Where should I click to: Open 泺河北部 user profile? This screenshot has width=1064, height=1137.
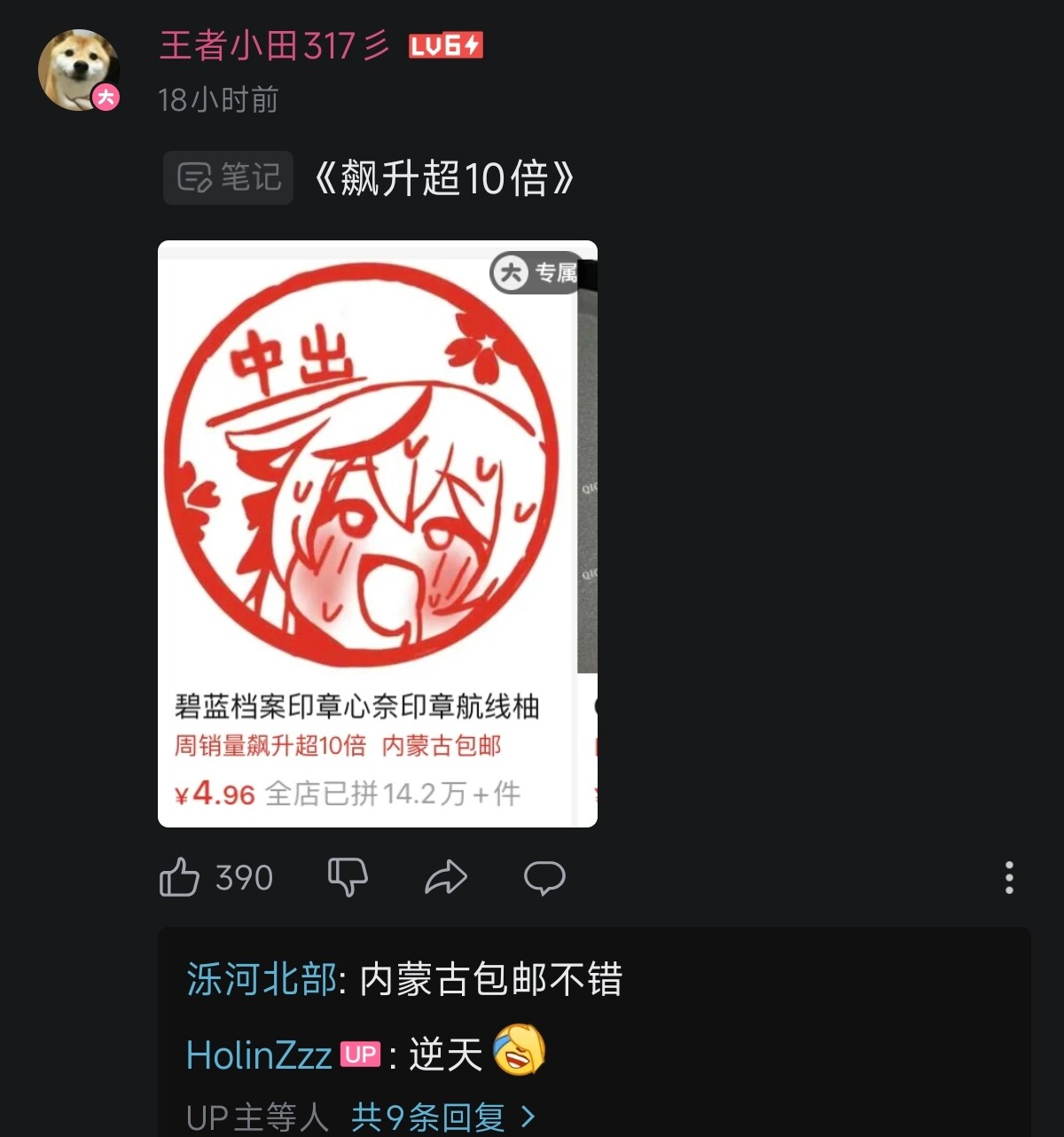click(x=262, y=979)
